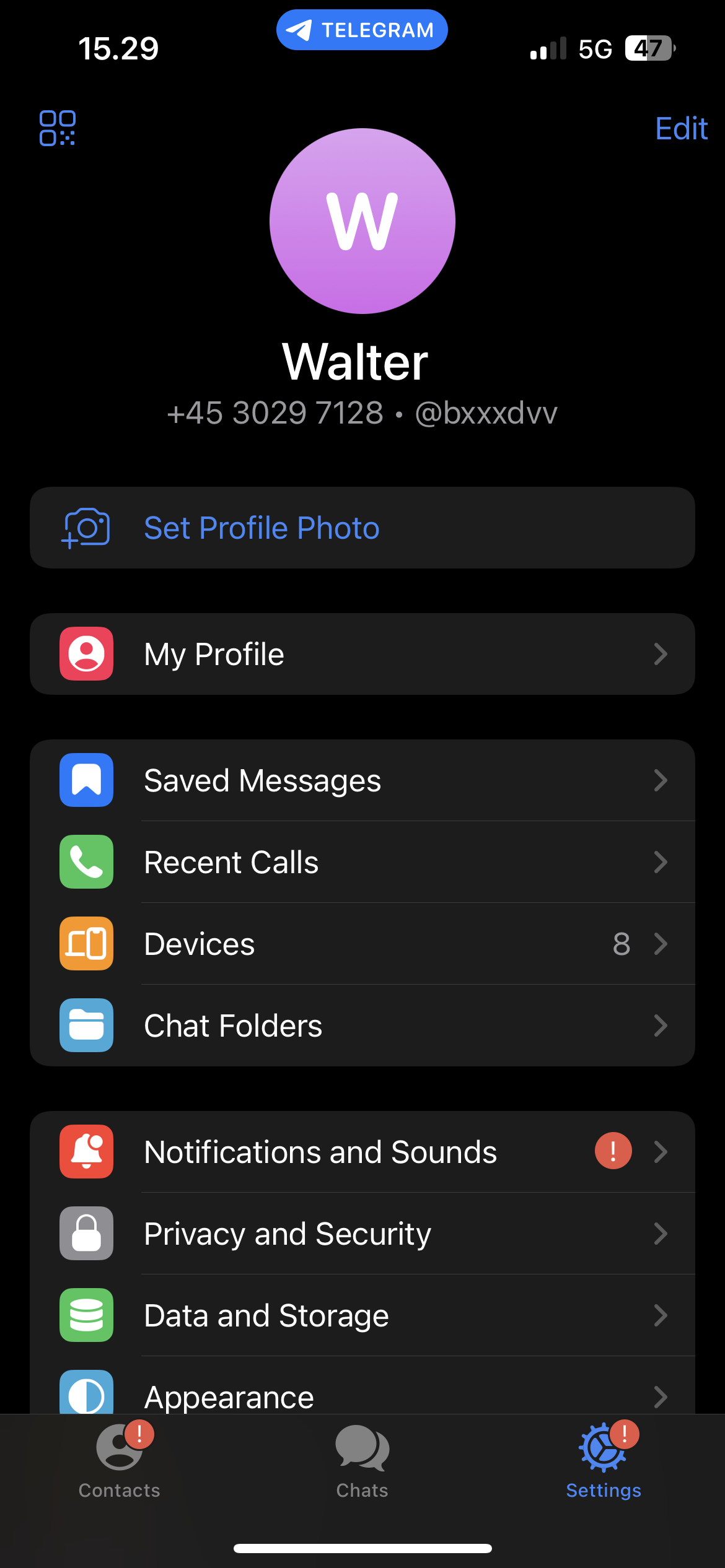
Task: Switch to the Contacts tab
Action: pyautogui.click(x=120, y=1460)
